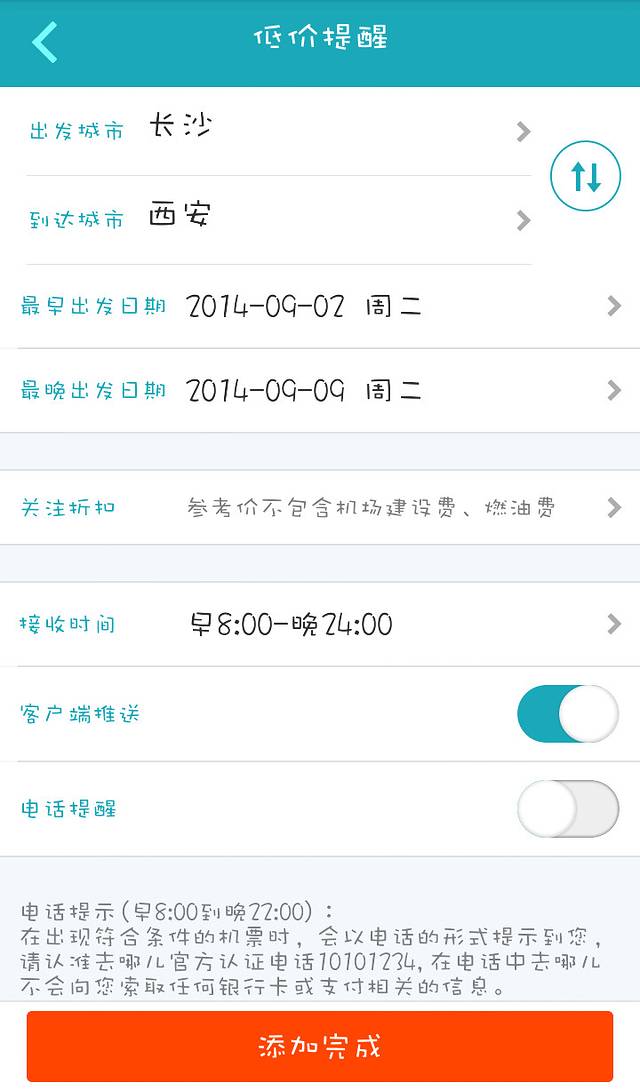
Task: Go back from the 低价提醒 screen
Action: click(45, 42)
